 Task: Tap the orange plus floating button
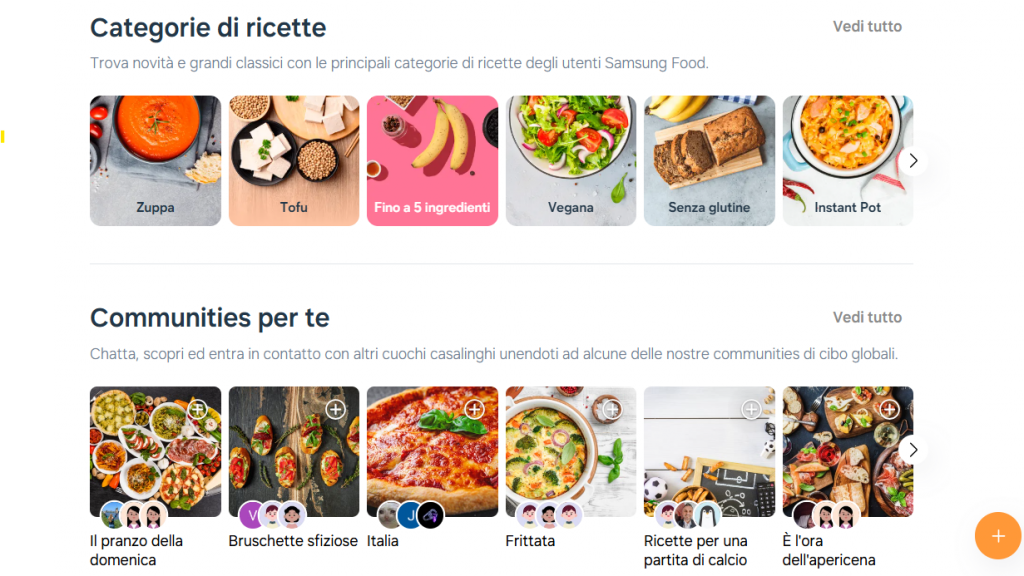pos(997,536)
